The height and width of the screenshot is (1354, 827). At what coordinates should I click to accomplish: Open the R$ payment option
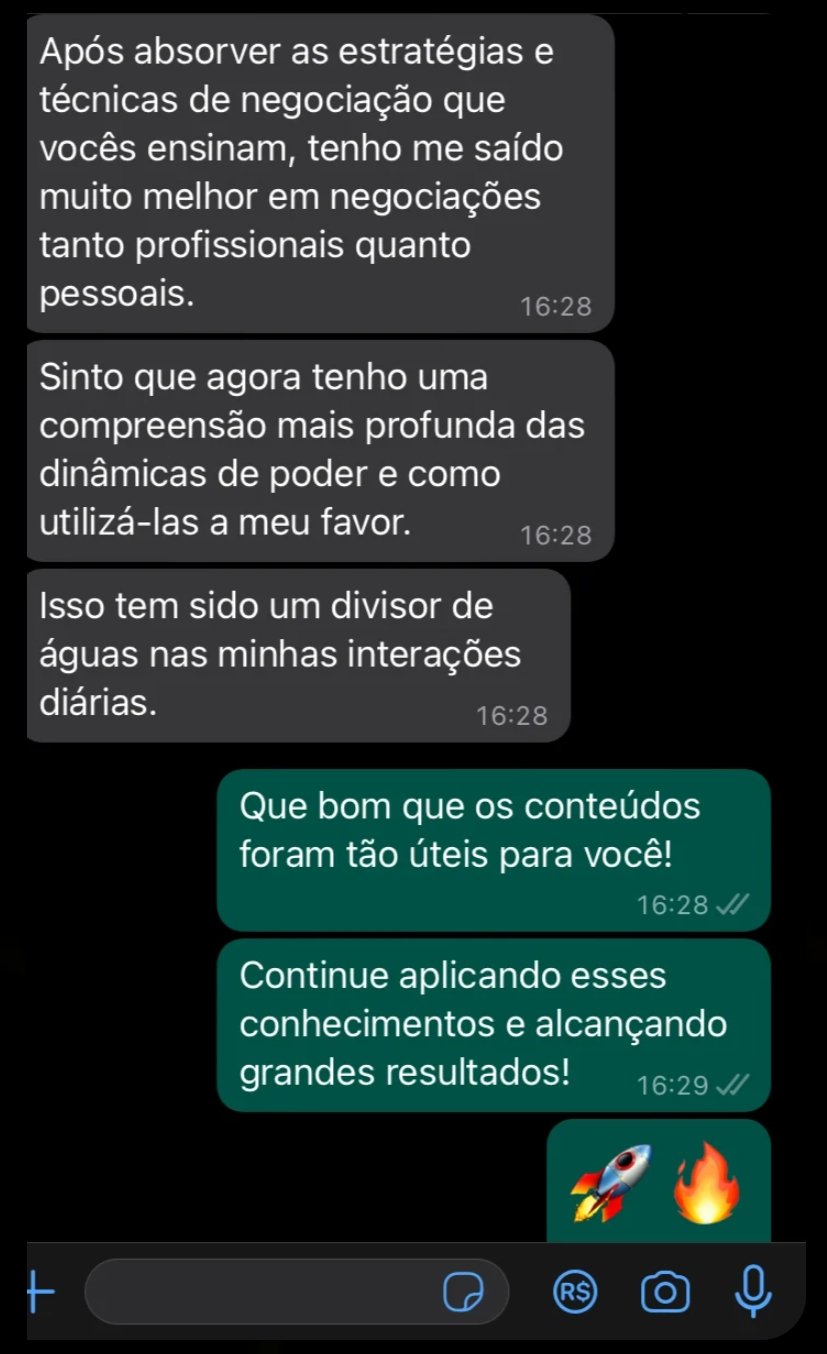(575, 1293)
